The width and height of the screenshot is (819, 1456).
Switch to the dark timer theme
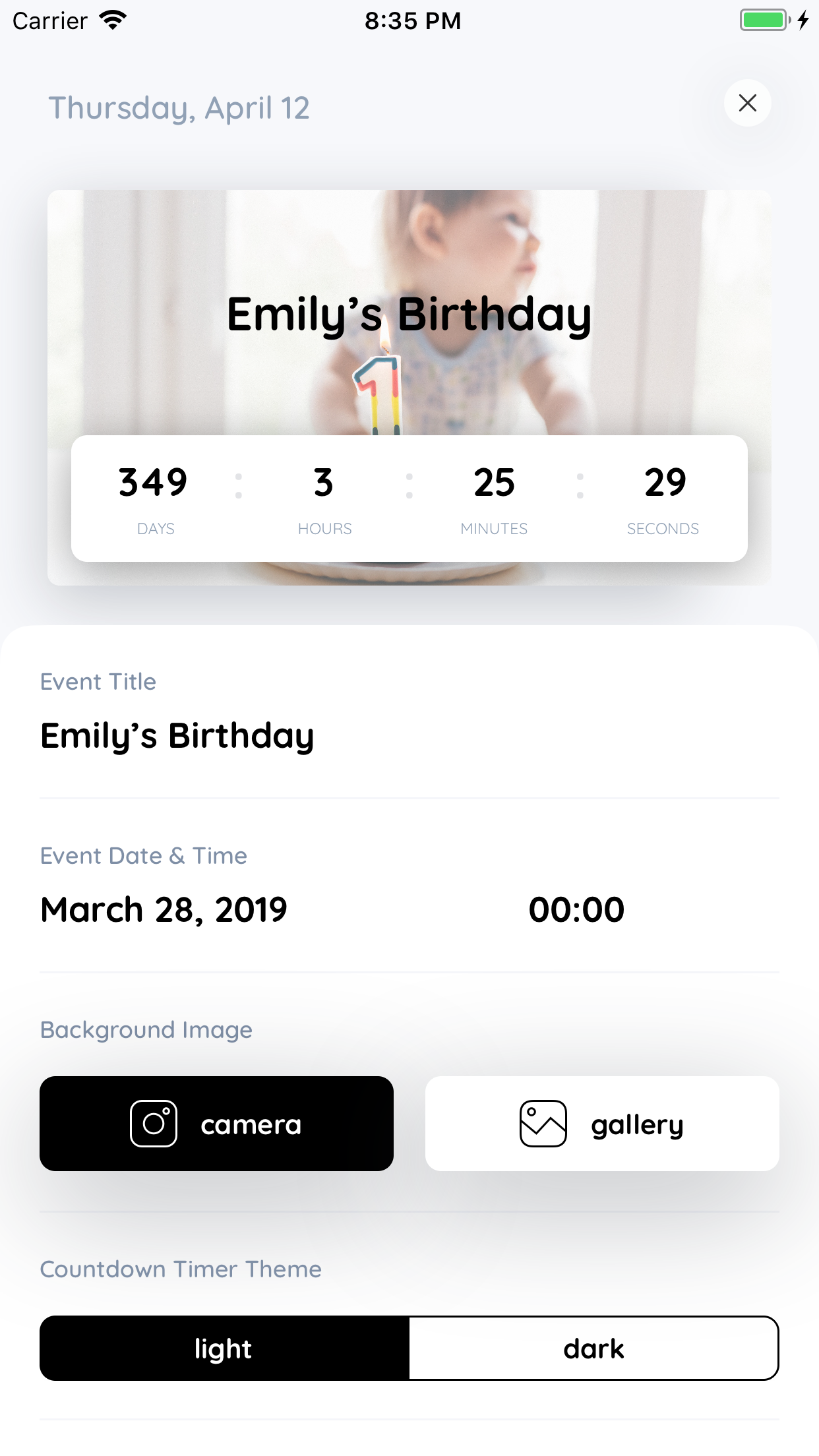coord(594,1348)
